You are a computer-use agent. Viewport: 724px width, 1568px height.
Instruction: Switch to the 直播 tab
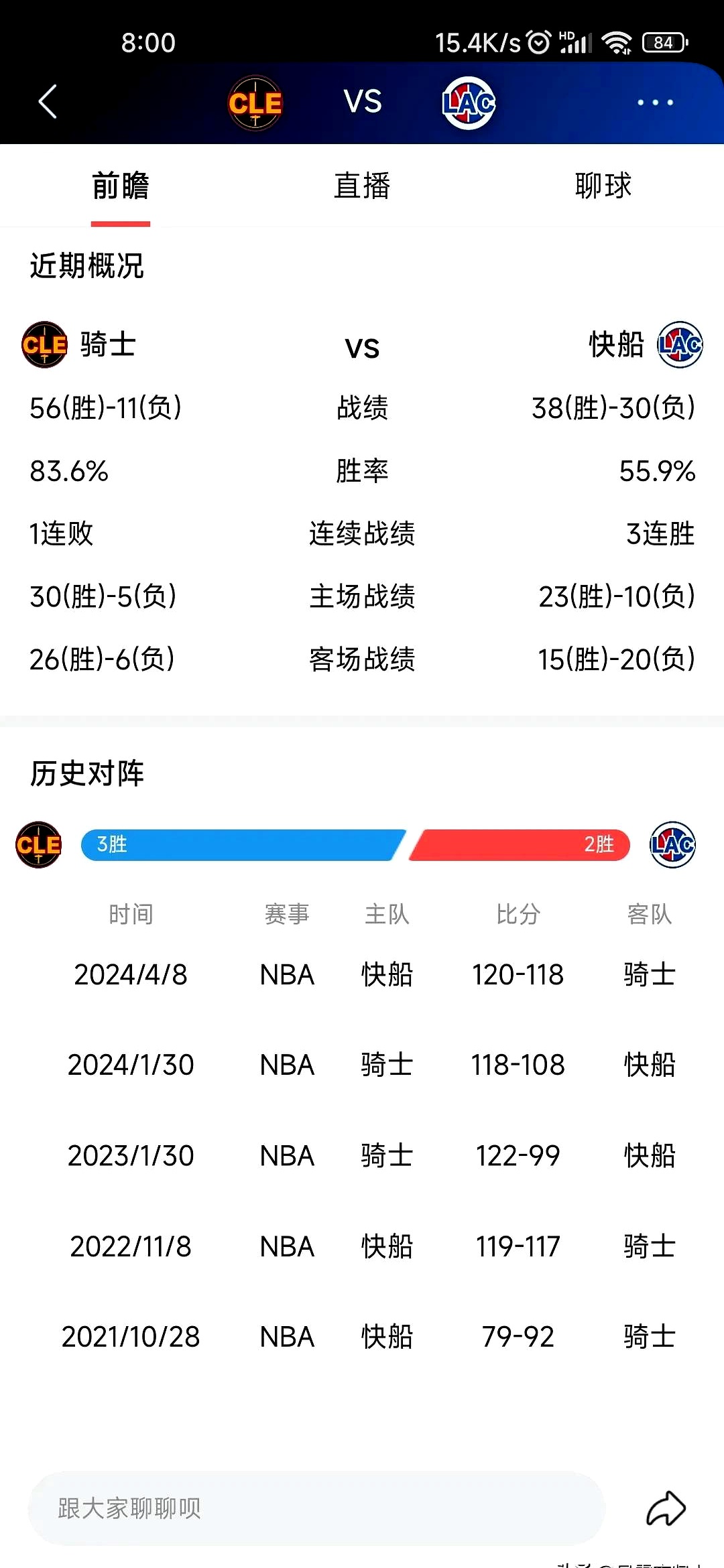click(x=362, y=186)
